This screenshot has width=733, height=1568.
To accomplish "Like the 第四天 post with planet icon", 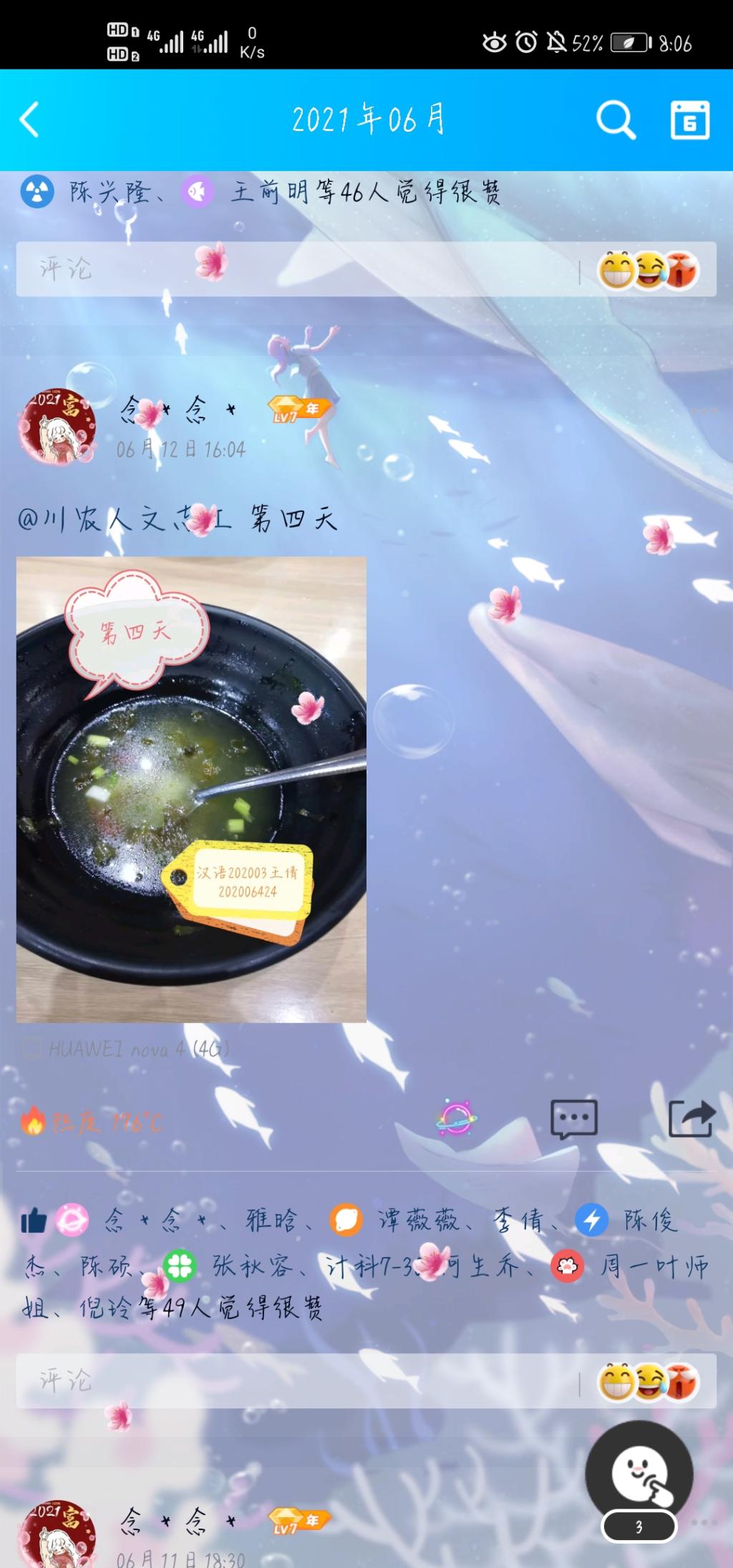I will [x=457, y=1118].
